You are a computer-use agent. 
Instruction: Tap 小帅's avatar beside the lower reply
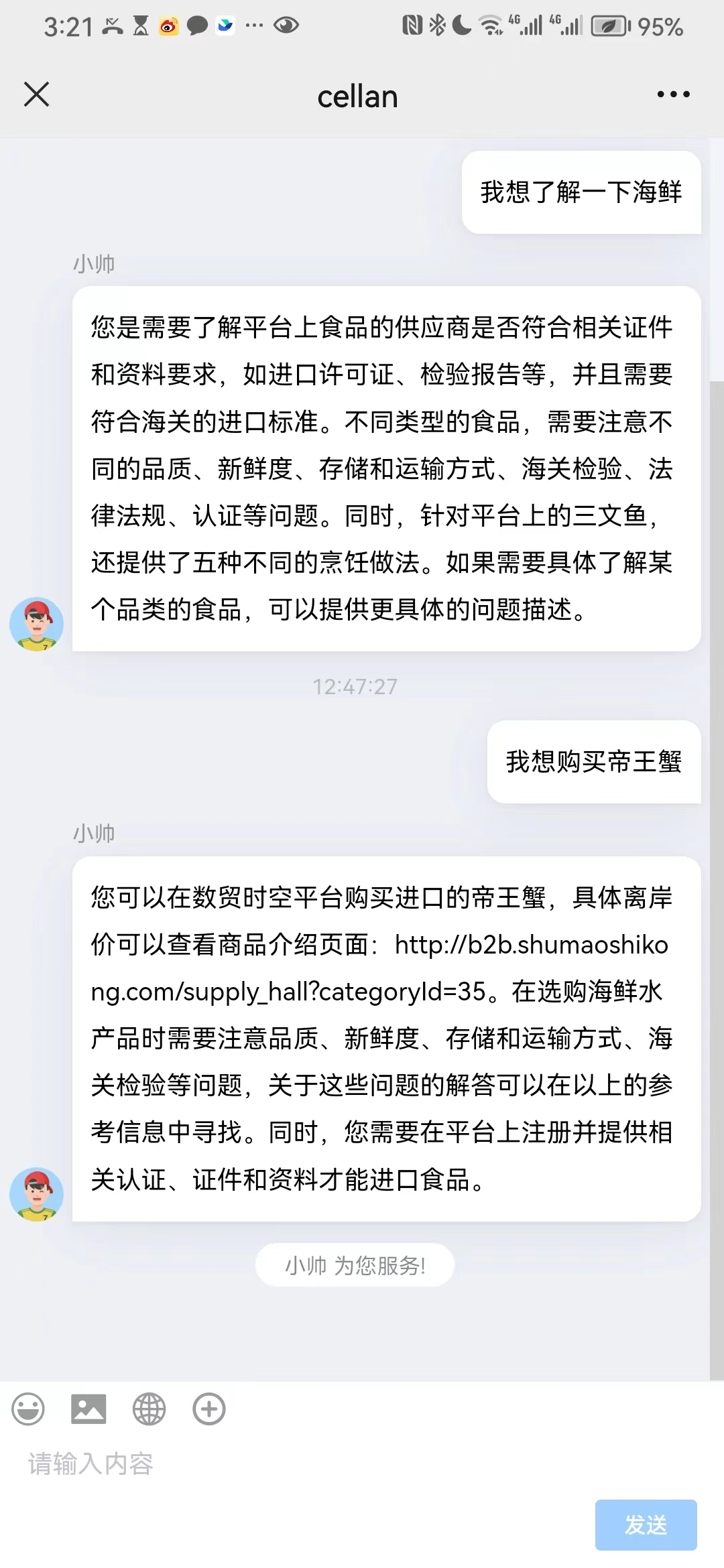point(37,1194)
